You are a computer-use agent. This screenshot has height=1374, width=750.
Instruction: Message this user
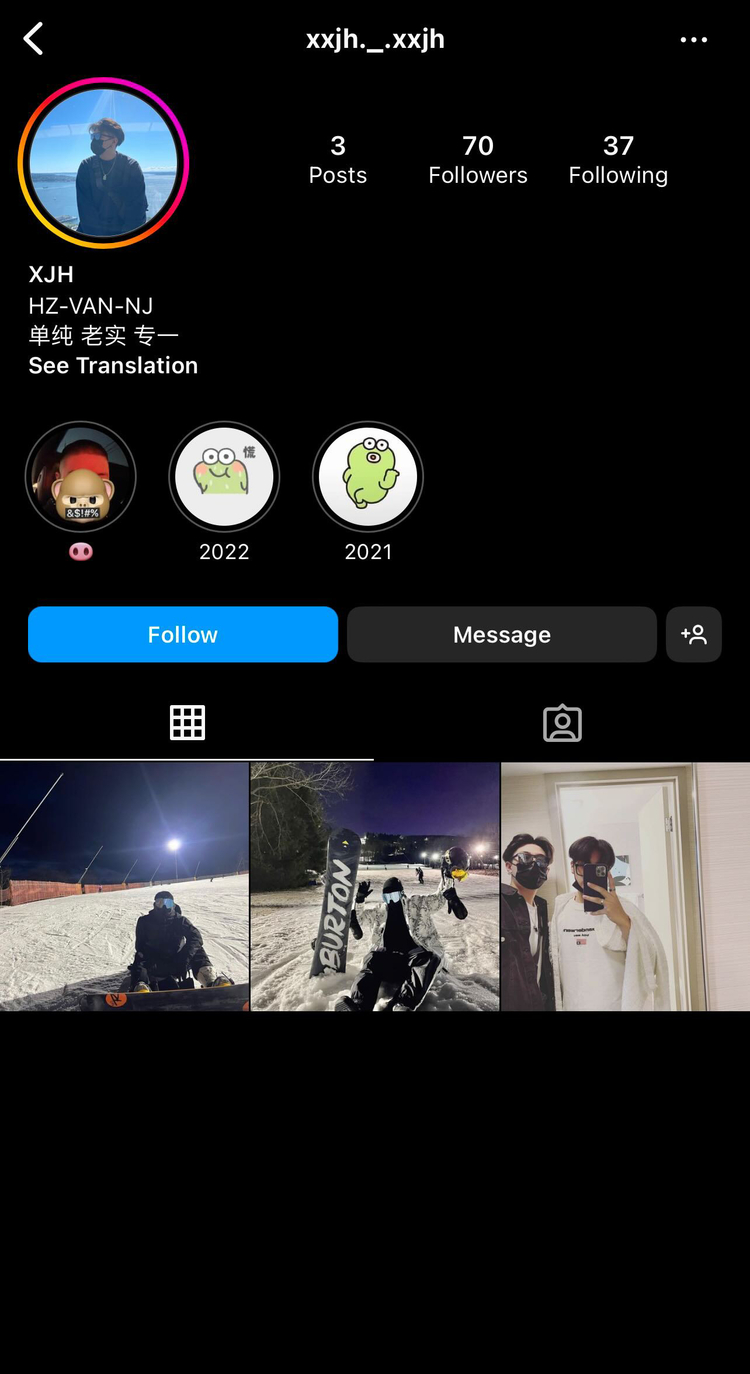(x=501, y=634)
